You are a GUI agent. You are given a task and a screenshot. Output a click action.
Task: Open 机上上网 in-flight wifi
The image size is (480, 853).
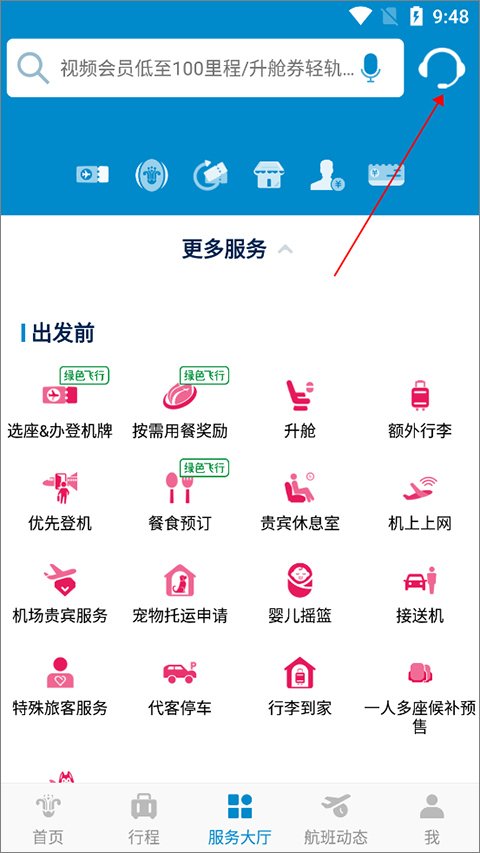[x=420, y=502]
